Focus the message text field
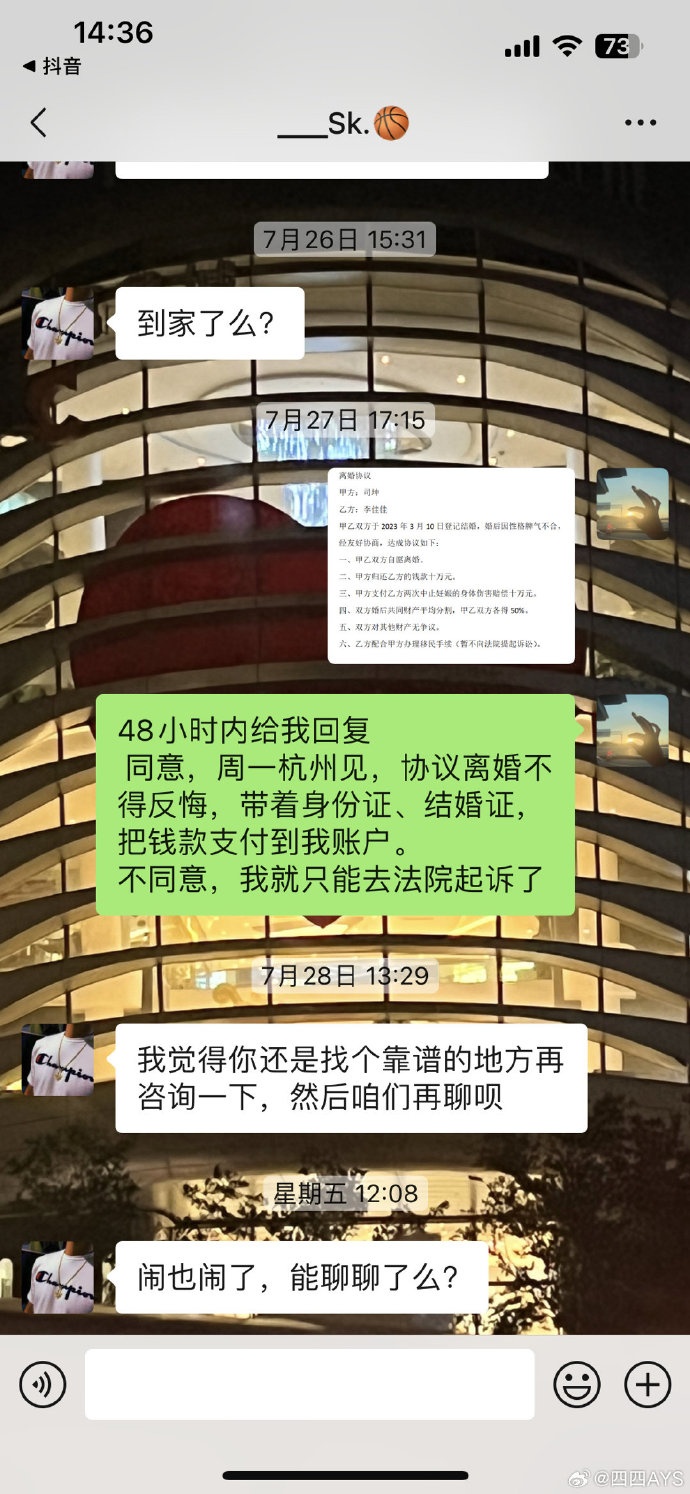The width and height of the screenshot is (690, 1494). point(309,1385)
